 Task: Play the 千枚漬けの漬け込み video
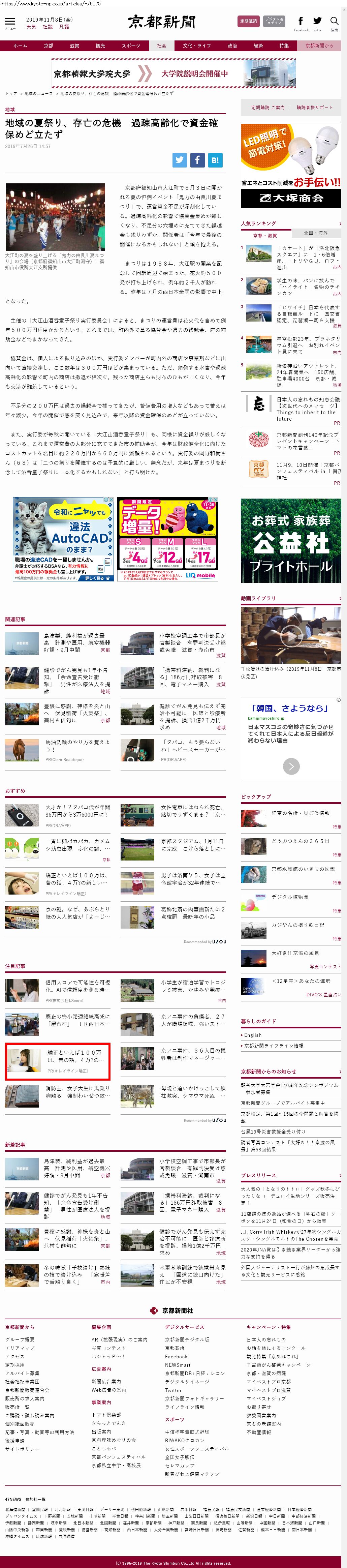coord(290,635)
